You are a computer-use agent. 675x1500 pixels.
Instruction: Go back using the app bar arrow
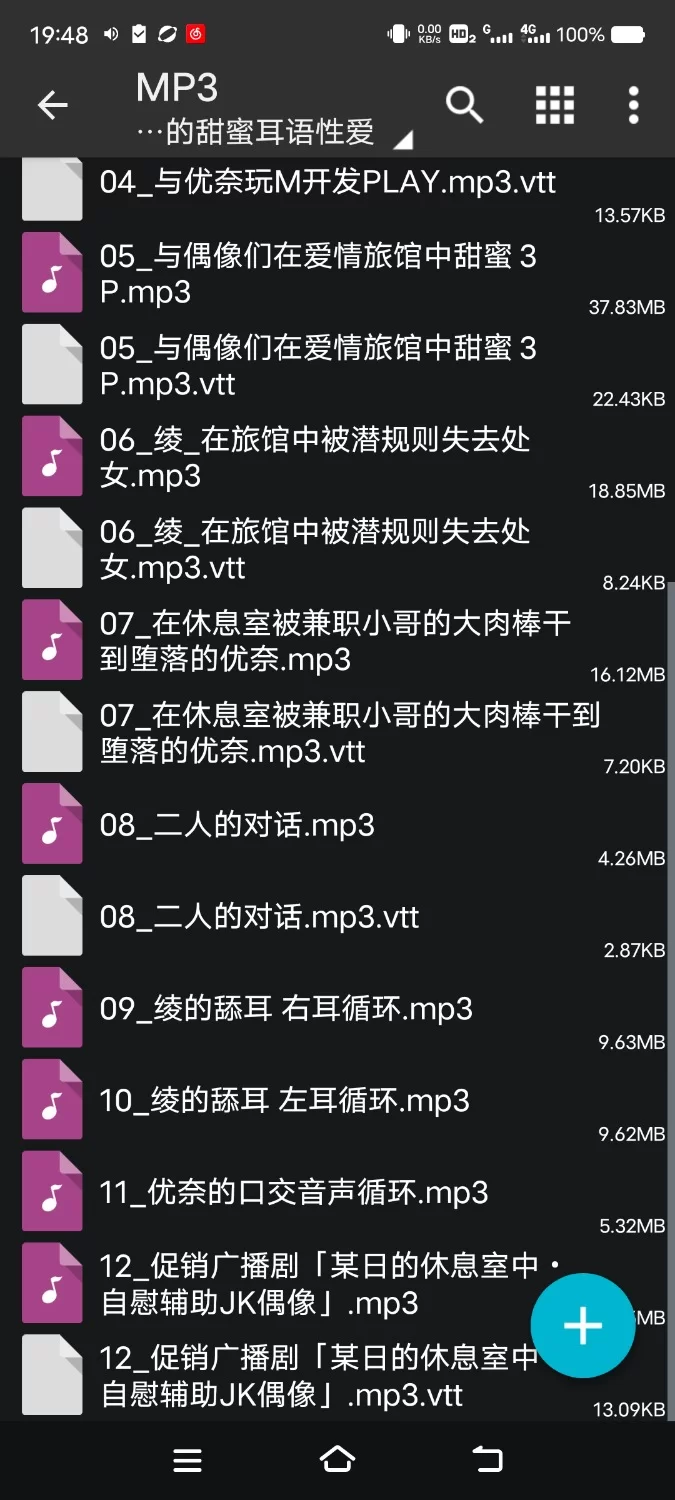click(52, 105)
